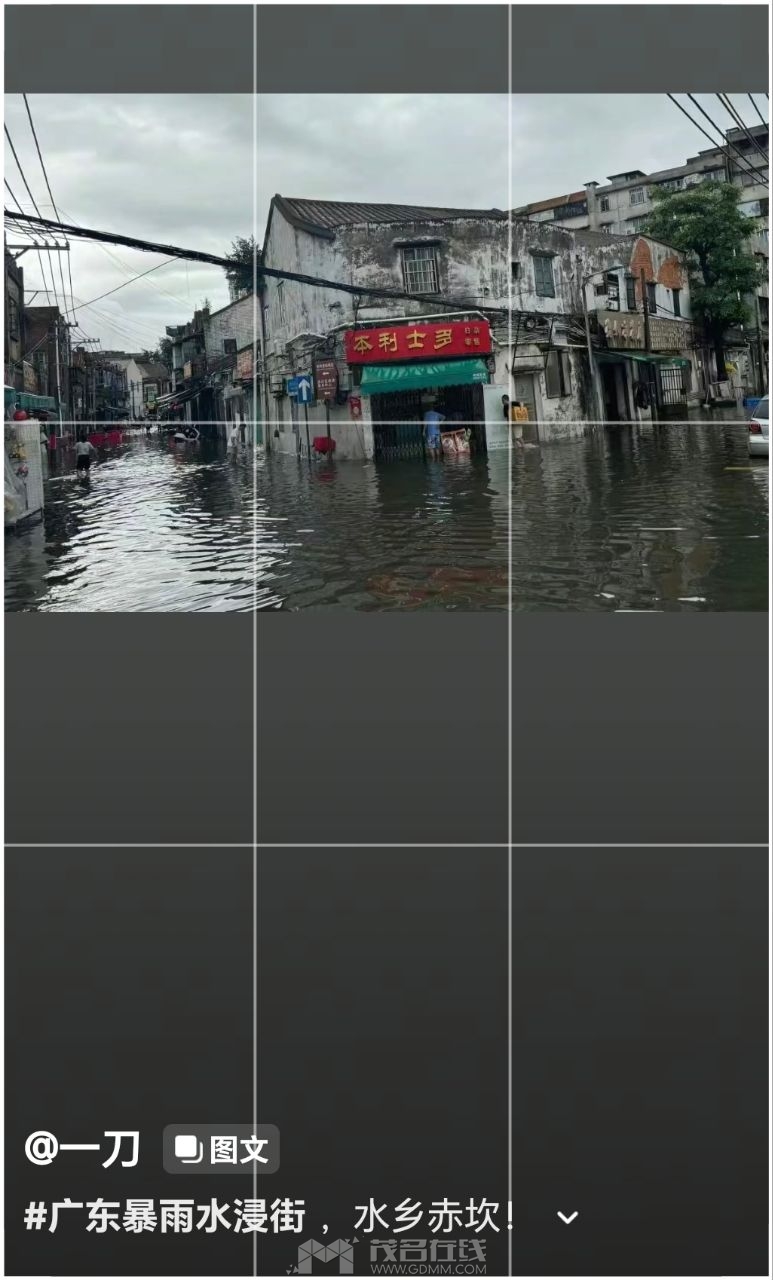
Task: Open the profile of @一刀
Action: point(82,1149)
